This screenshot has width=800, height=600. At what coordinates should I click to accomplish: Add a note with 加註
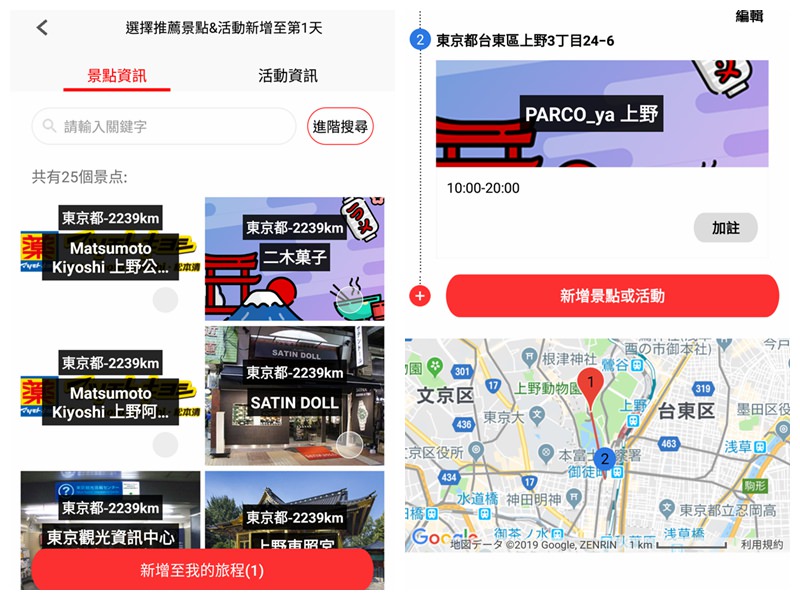pyautogui.click(x=725, y=228)
